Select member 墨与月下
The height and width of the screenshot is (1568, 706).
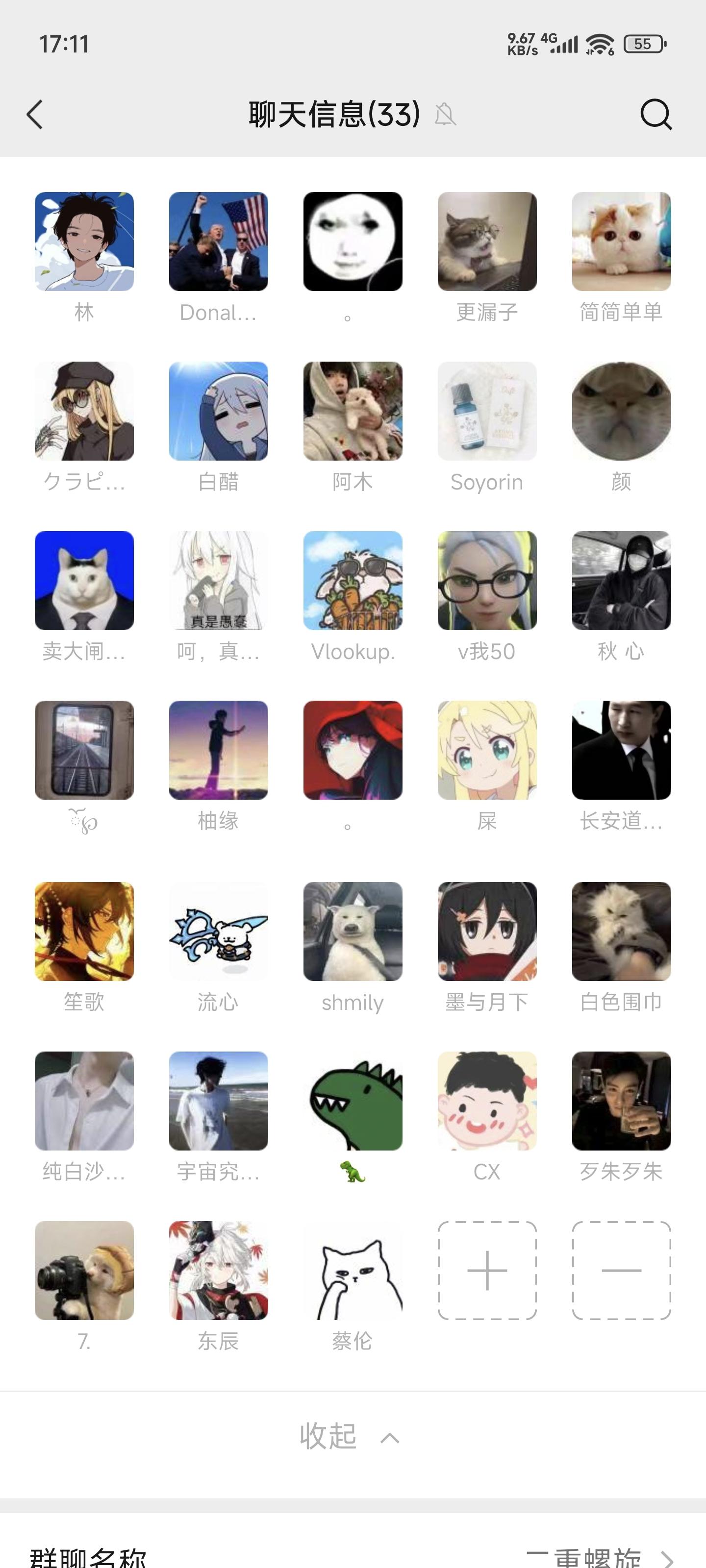pos(487,931)
